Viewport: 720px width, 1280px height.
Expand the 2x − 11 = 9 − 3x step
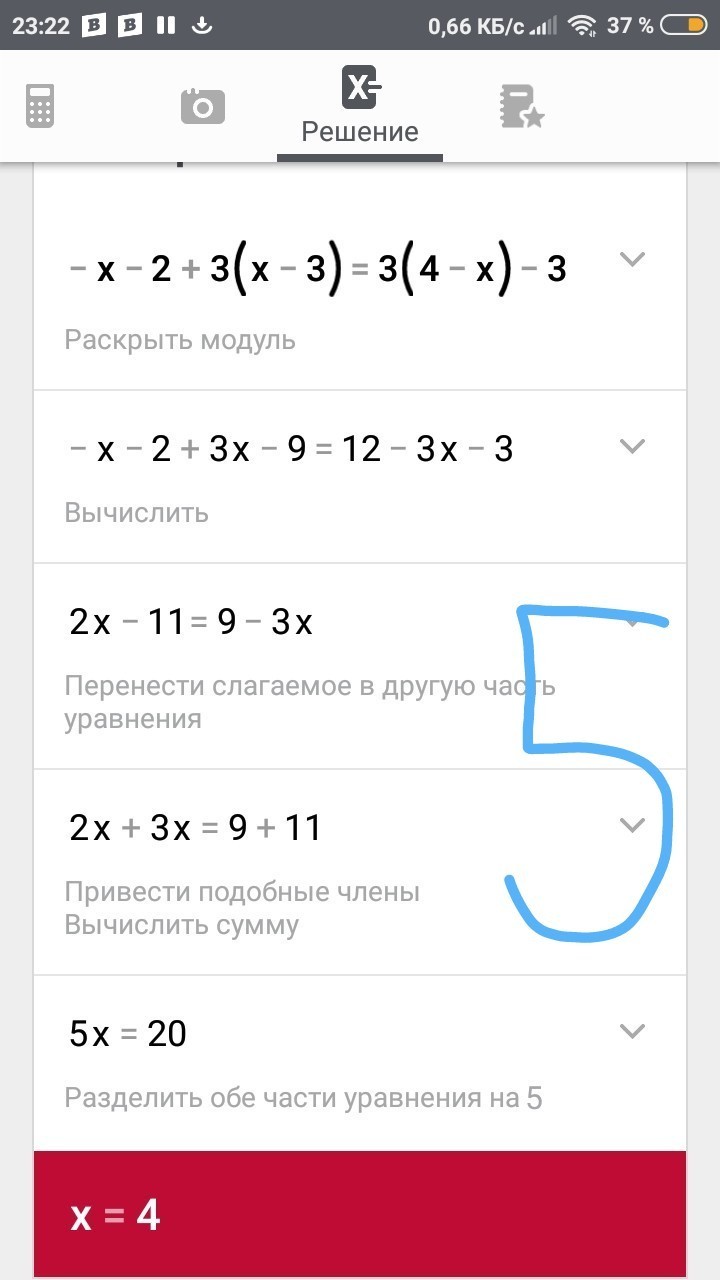pyautogui.click(x=632, y=621)
